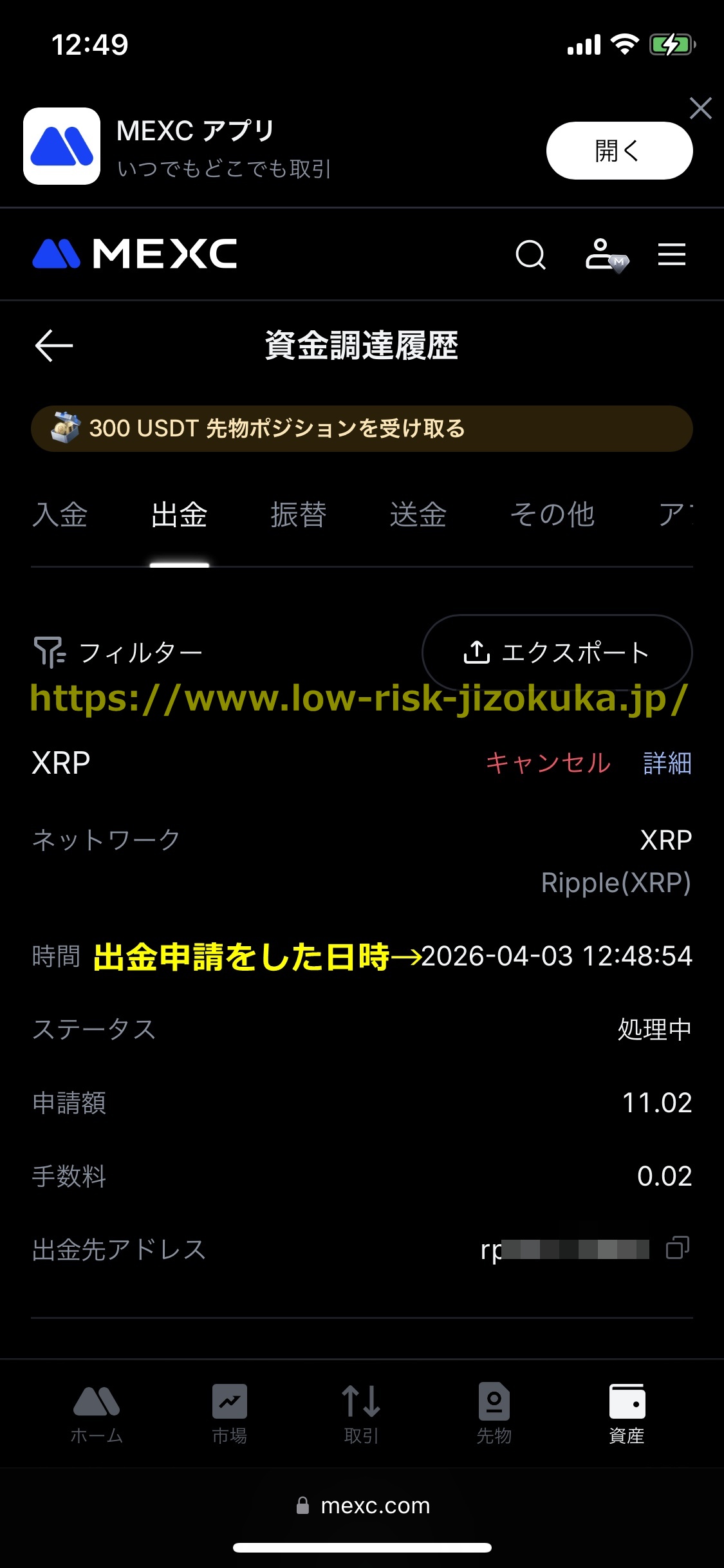This screenshot has width=724, height=1568.
Task: Open the user profile icon
Action: pyautogui.click(x=604, y=255)
